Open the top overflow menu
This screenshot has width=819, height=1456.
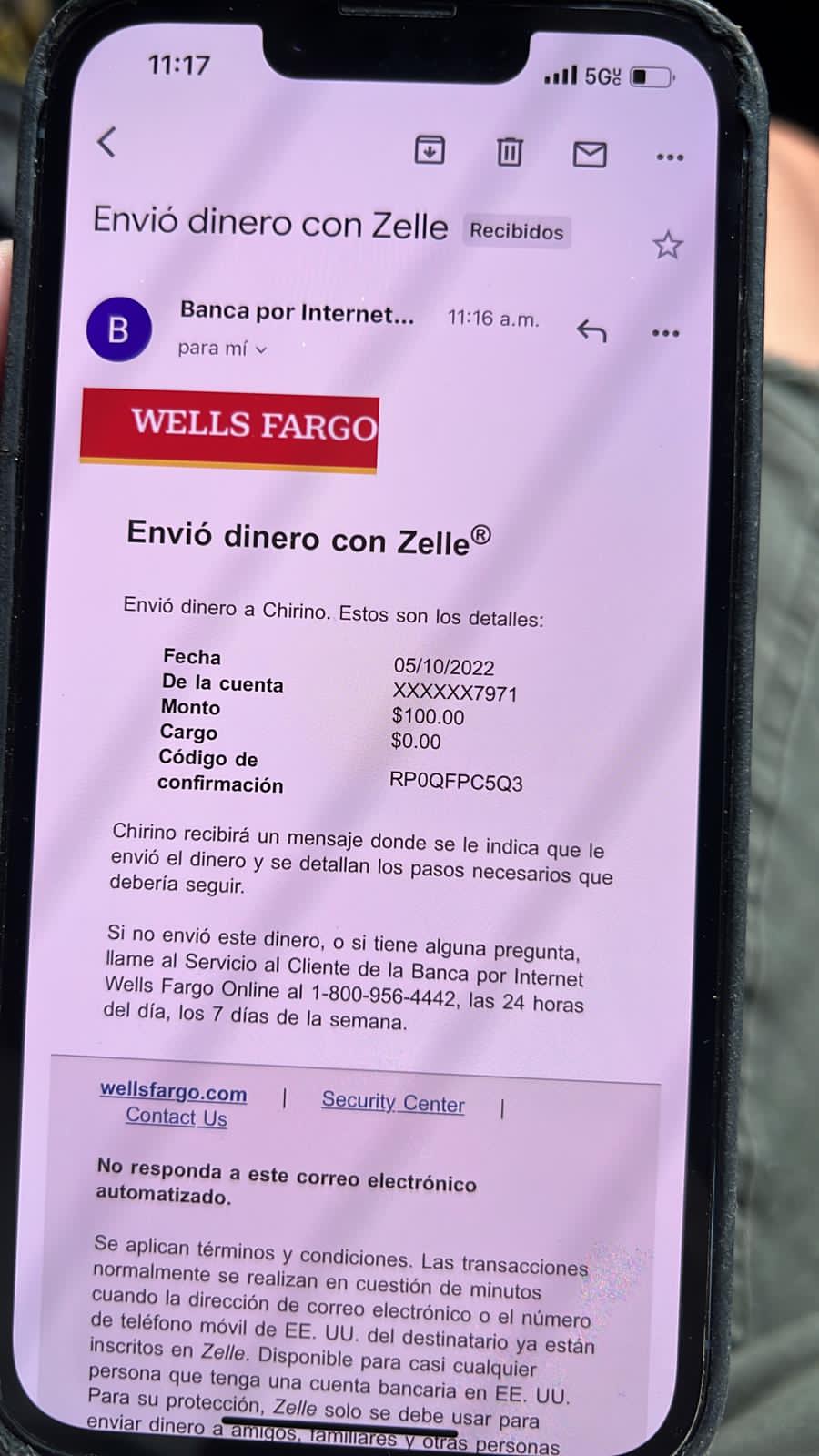[670, 157]
